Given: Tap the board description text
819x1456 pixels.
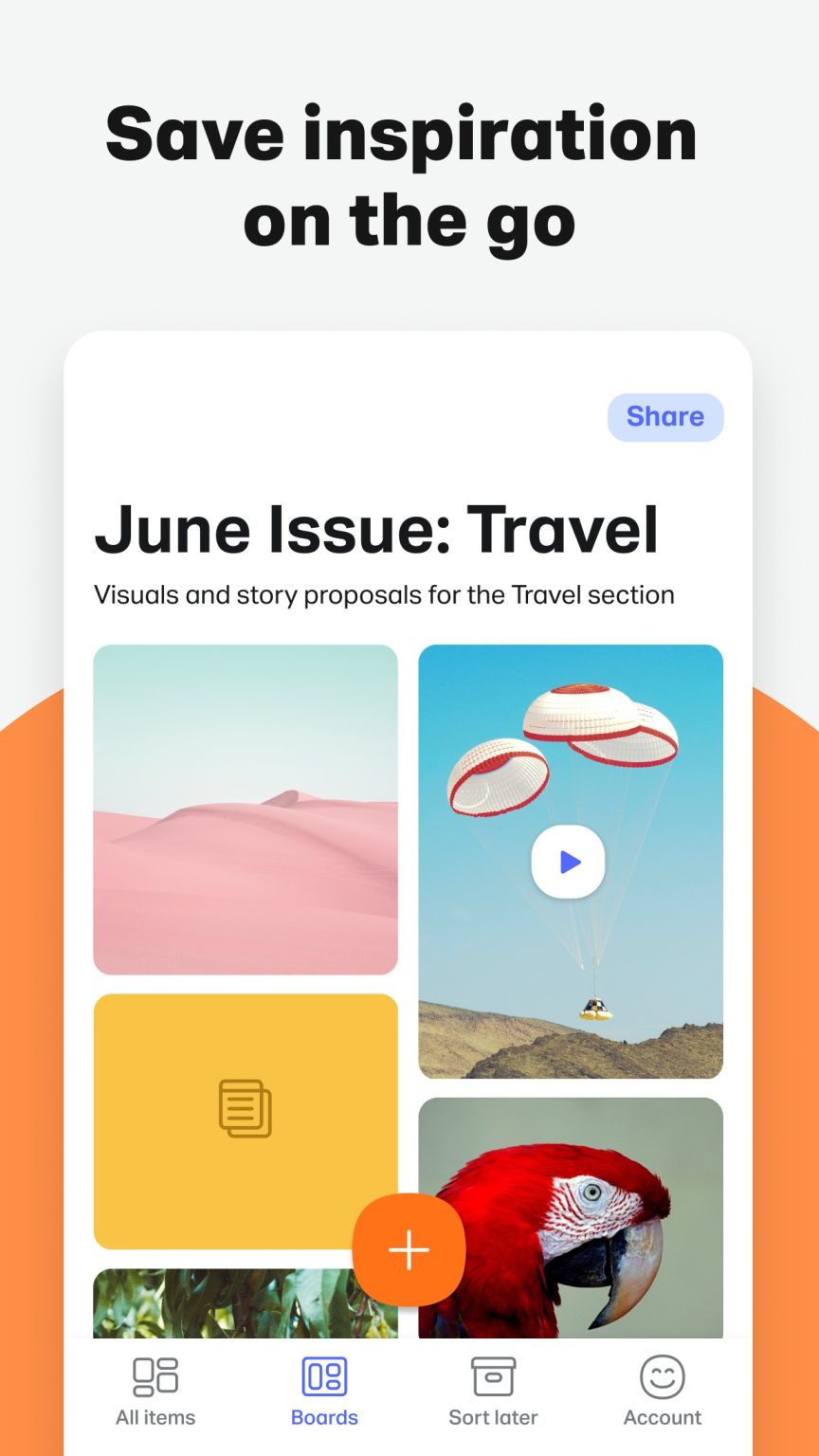Looking at the screenshot, I should [383, 594].
